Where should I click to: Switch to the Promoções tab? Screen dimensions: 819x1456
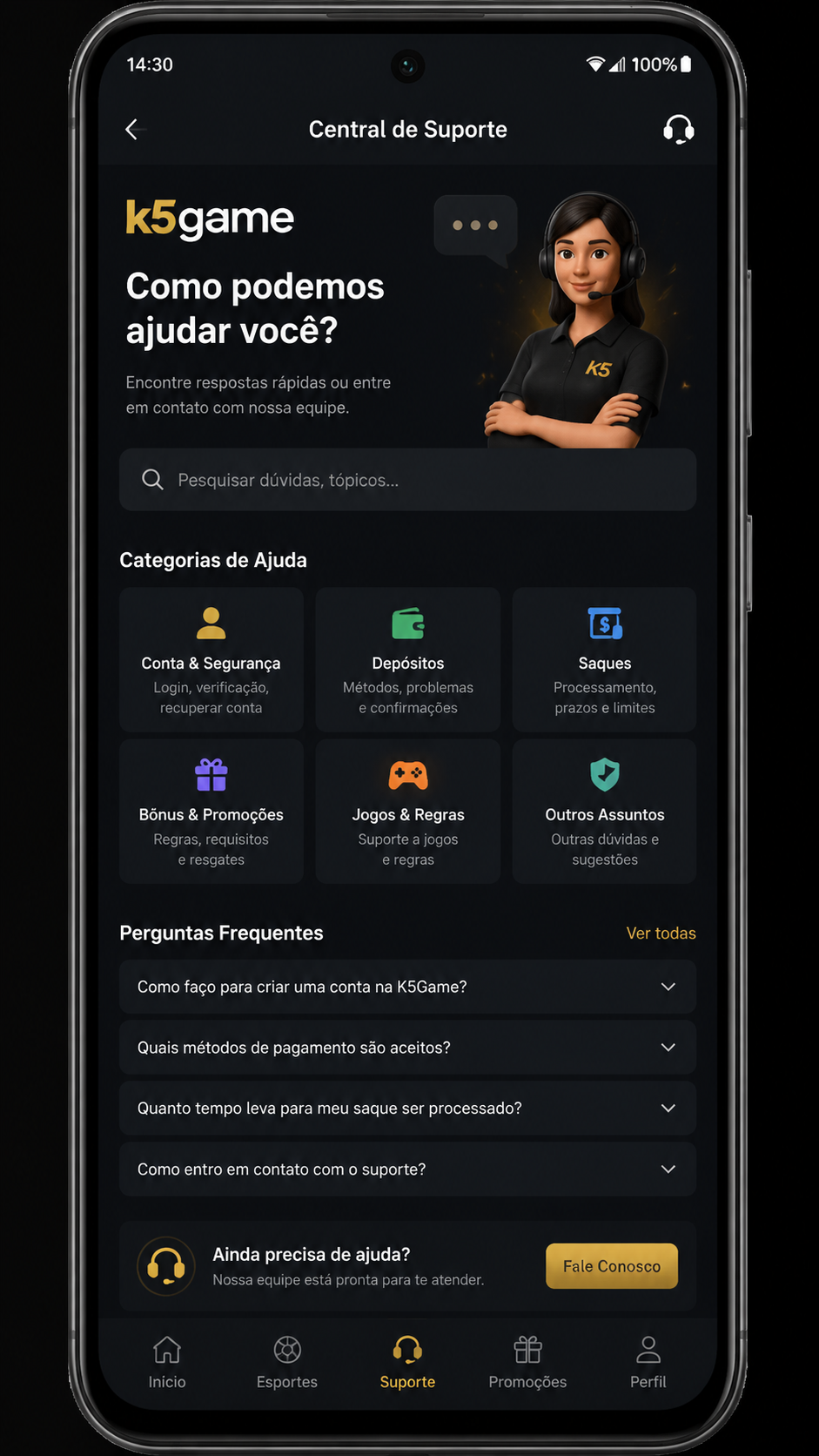click(x=527, y=1363)
